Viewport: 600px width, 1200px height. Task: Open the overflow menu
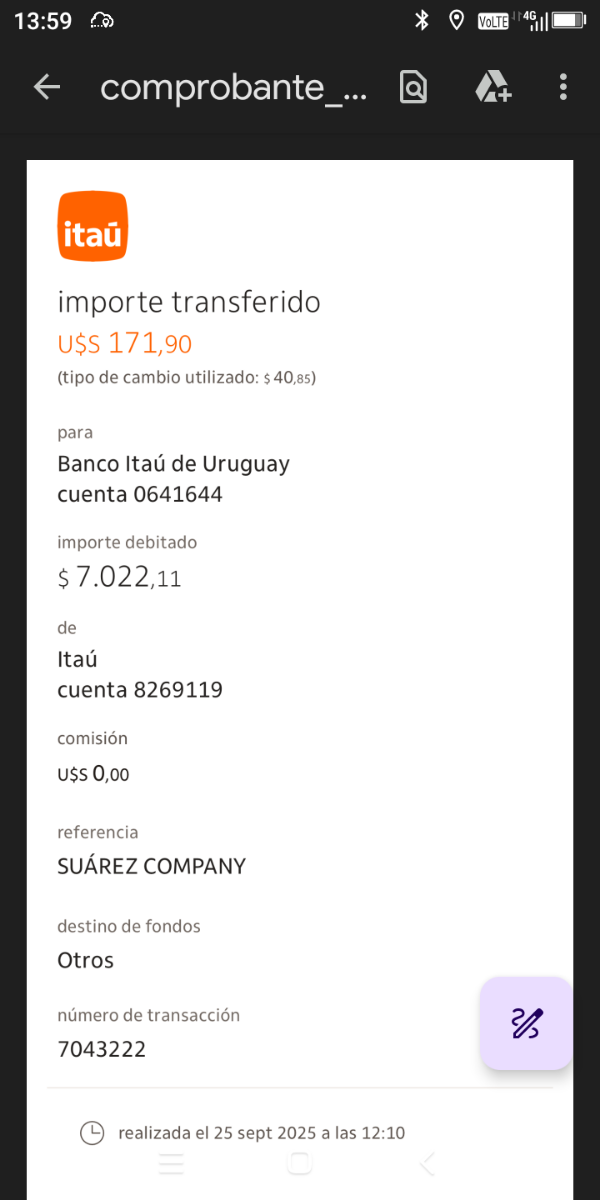coord(563,87)
